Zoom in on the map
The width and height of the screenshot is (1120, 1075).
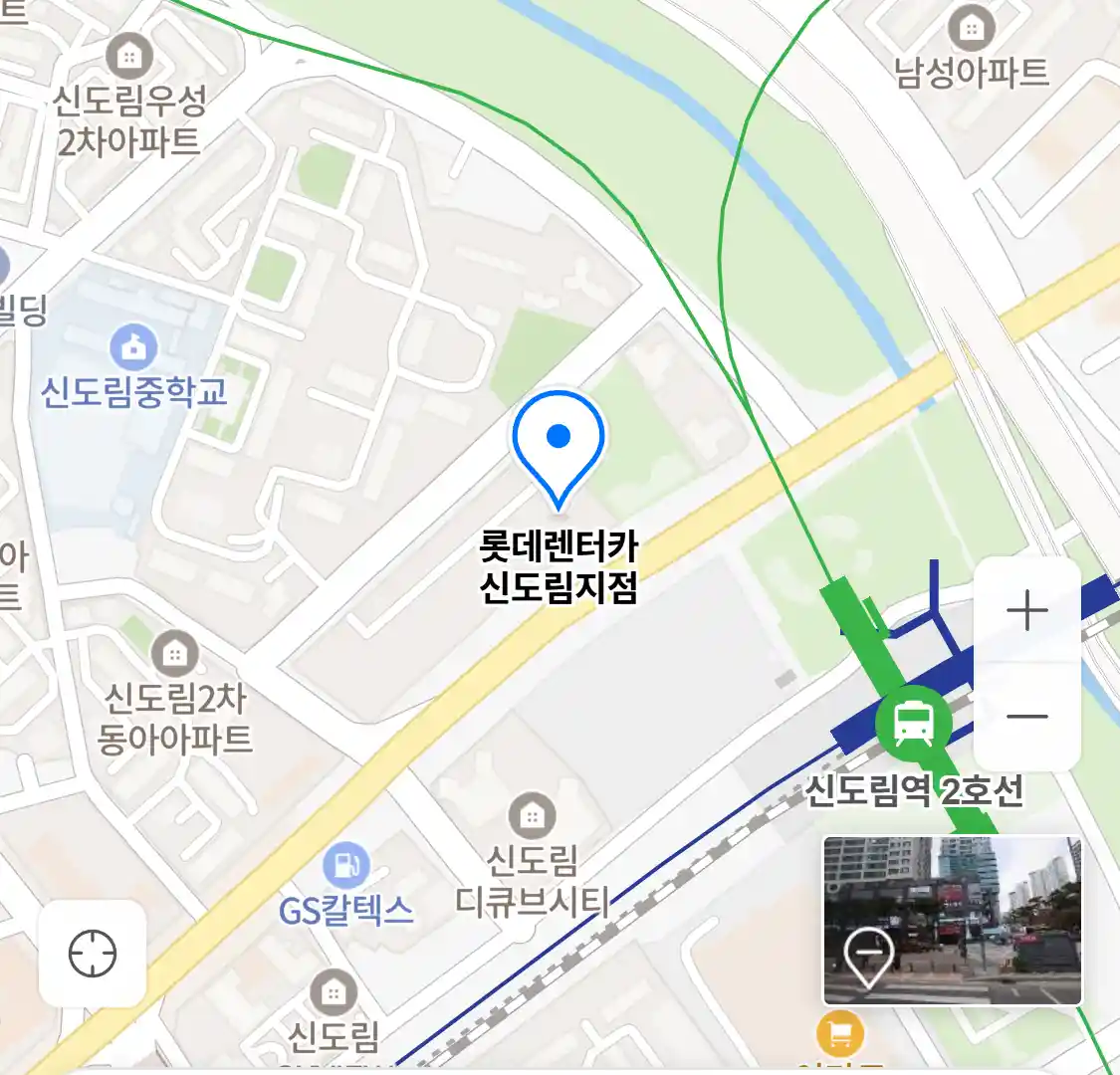(x=1026, y=611)
